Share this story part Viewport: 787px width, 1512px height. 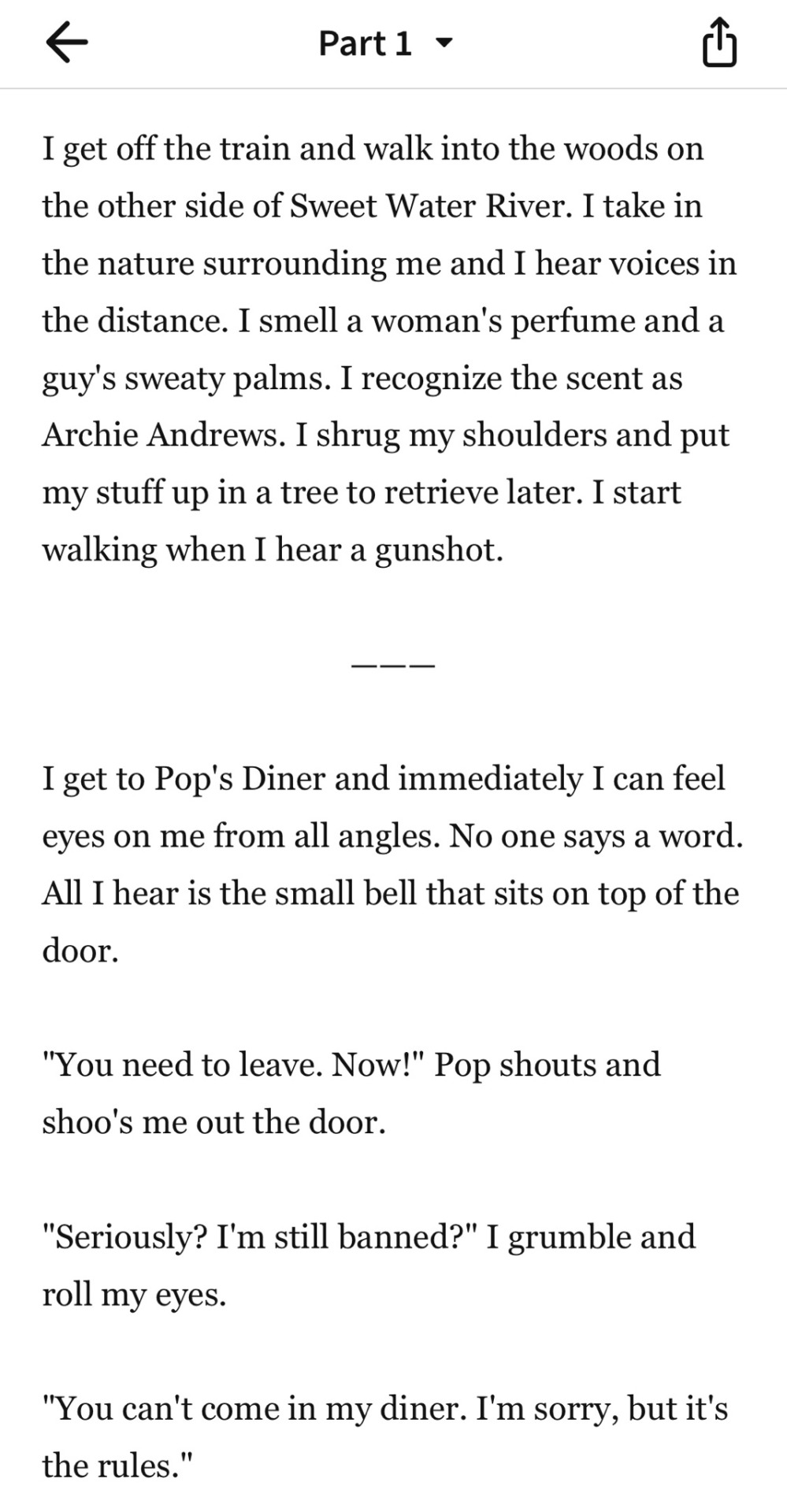point(718,43)
